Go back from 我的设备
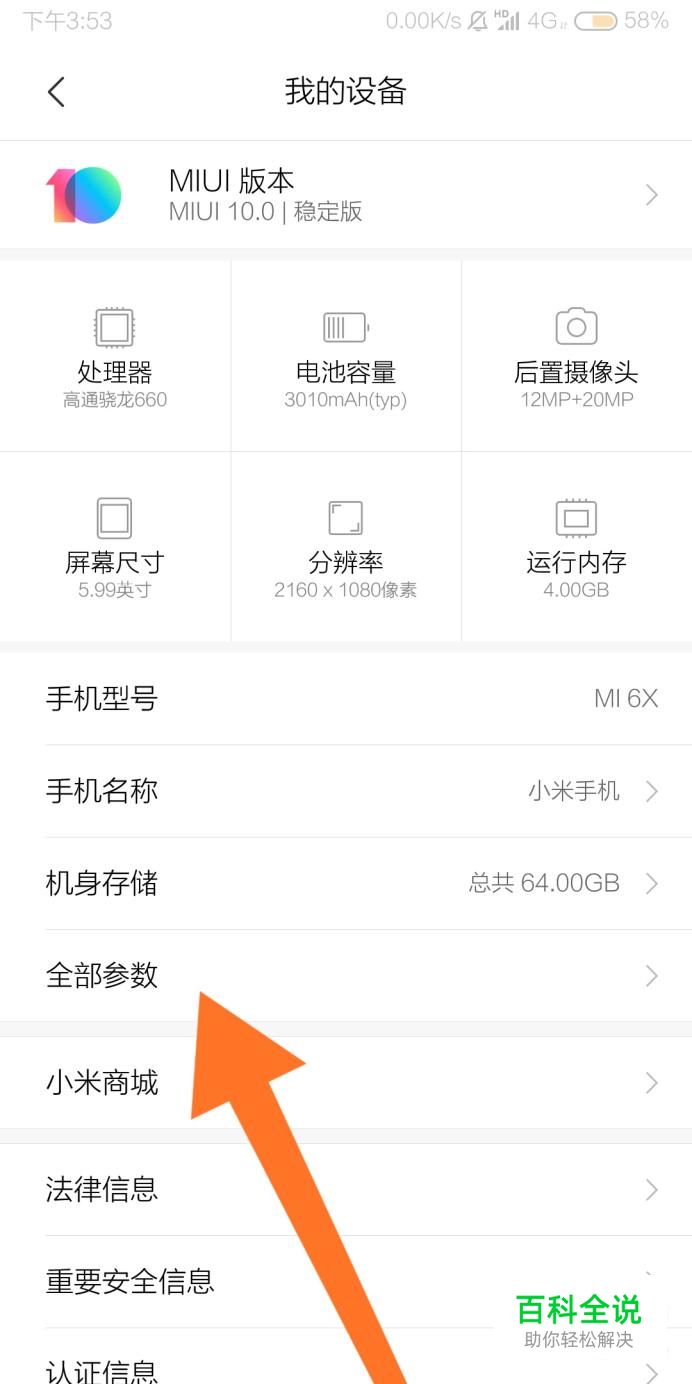The height and width of the screenshot is (1384, 692). 56,92
